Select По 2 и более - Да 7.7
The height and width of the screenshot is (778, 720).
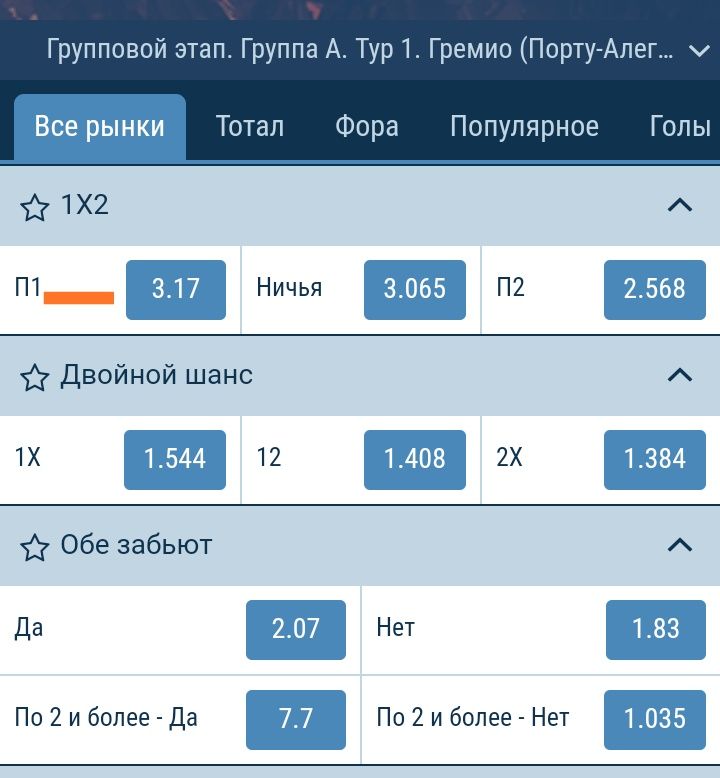(x=296, y=719)
